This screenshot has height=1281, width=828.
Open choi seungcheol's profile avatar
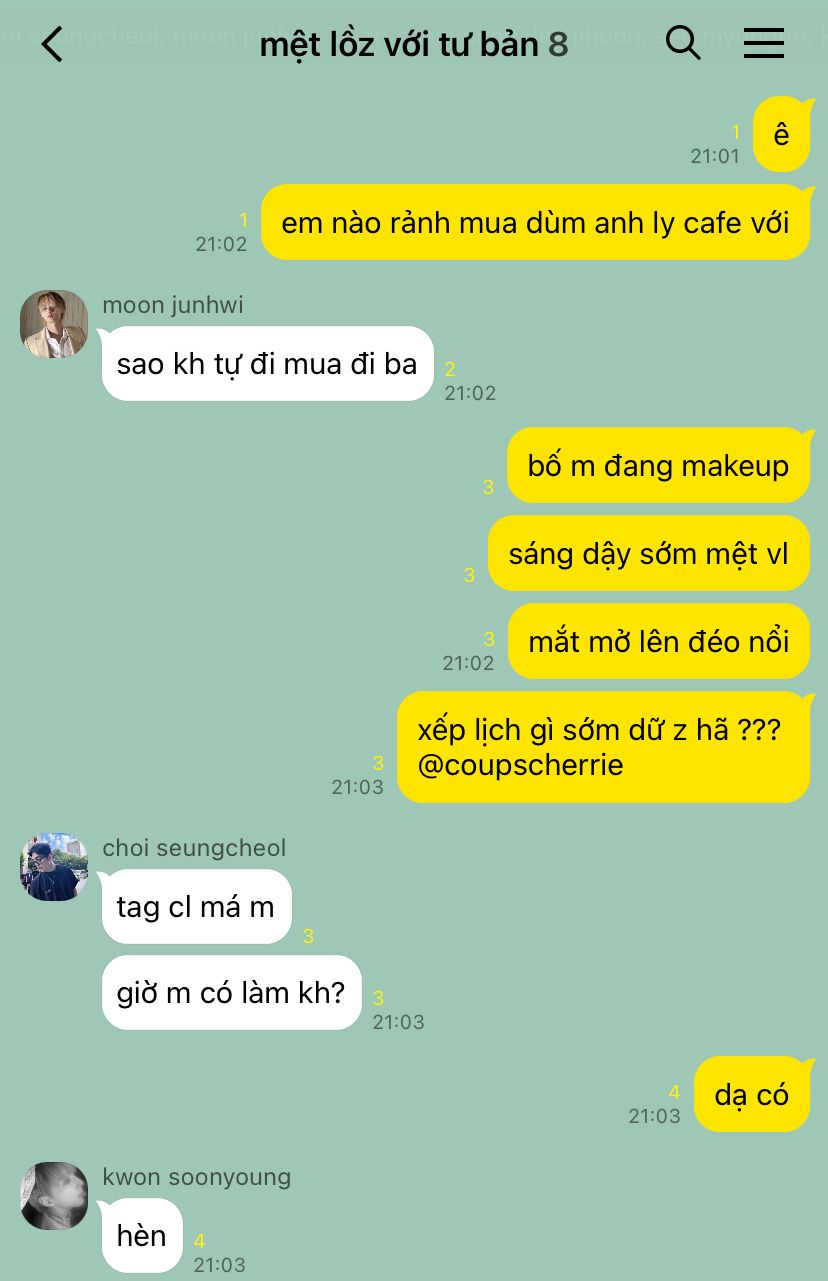click(x=54, y=867)
